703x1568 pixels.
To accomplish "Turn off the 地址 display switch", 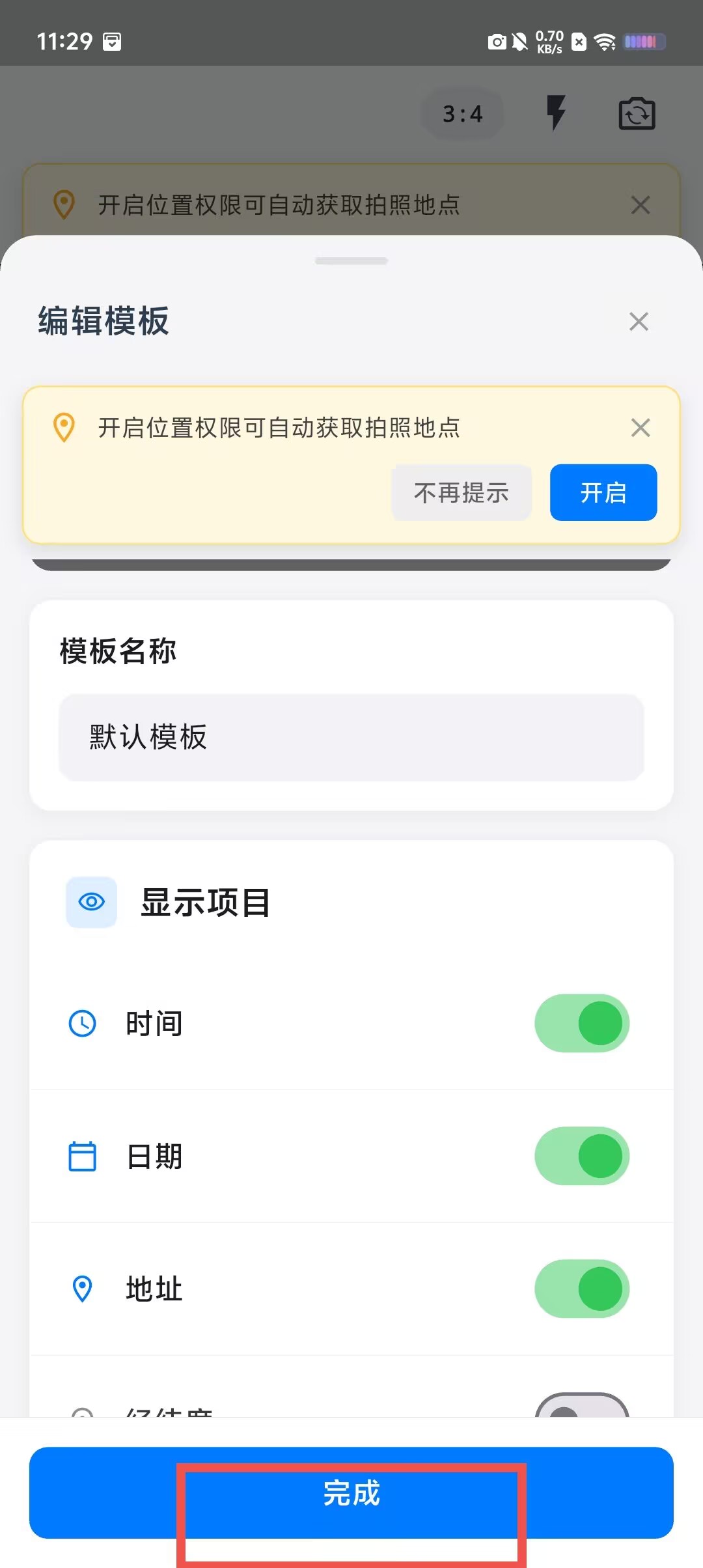I will (x=582, y=1289).
